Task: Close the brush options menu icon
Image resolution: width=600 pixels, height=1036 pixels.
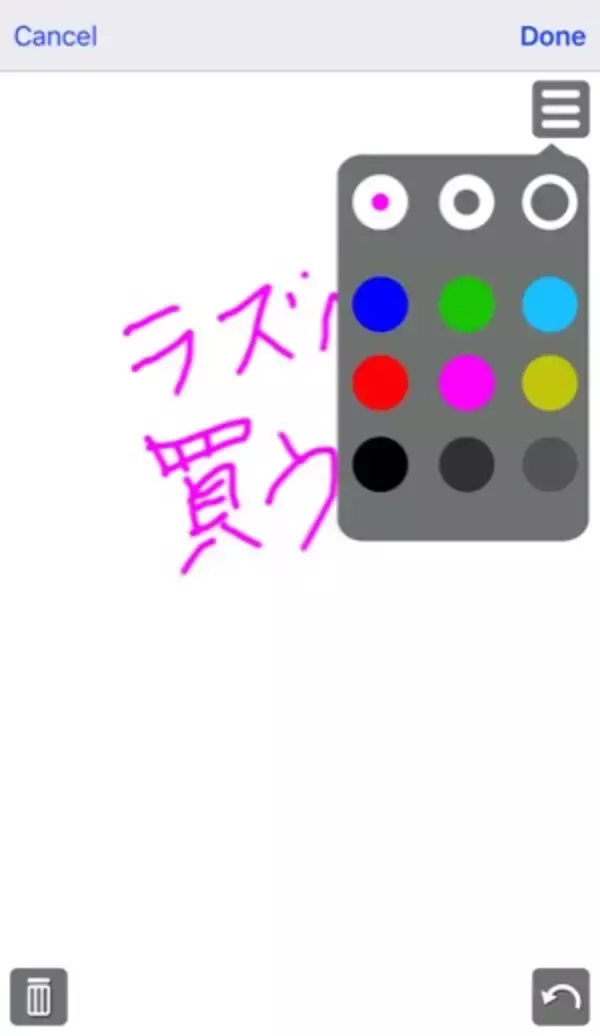Action: [561, 108]
